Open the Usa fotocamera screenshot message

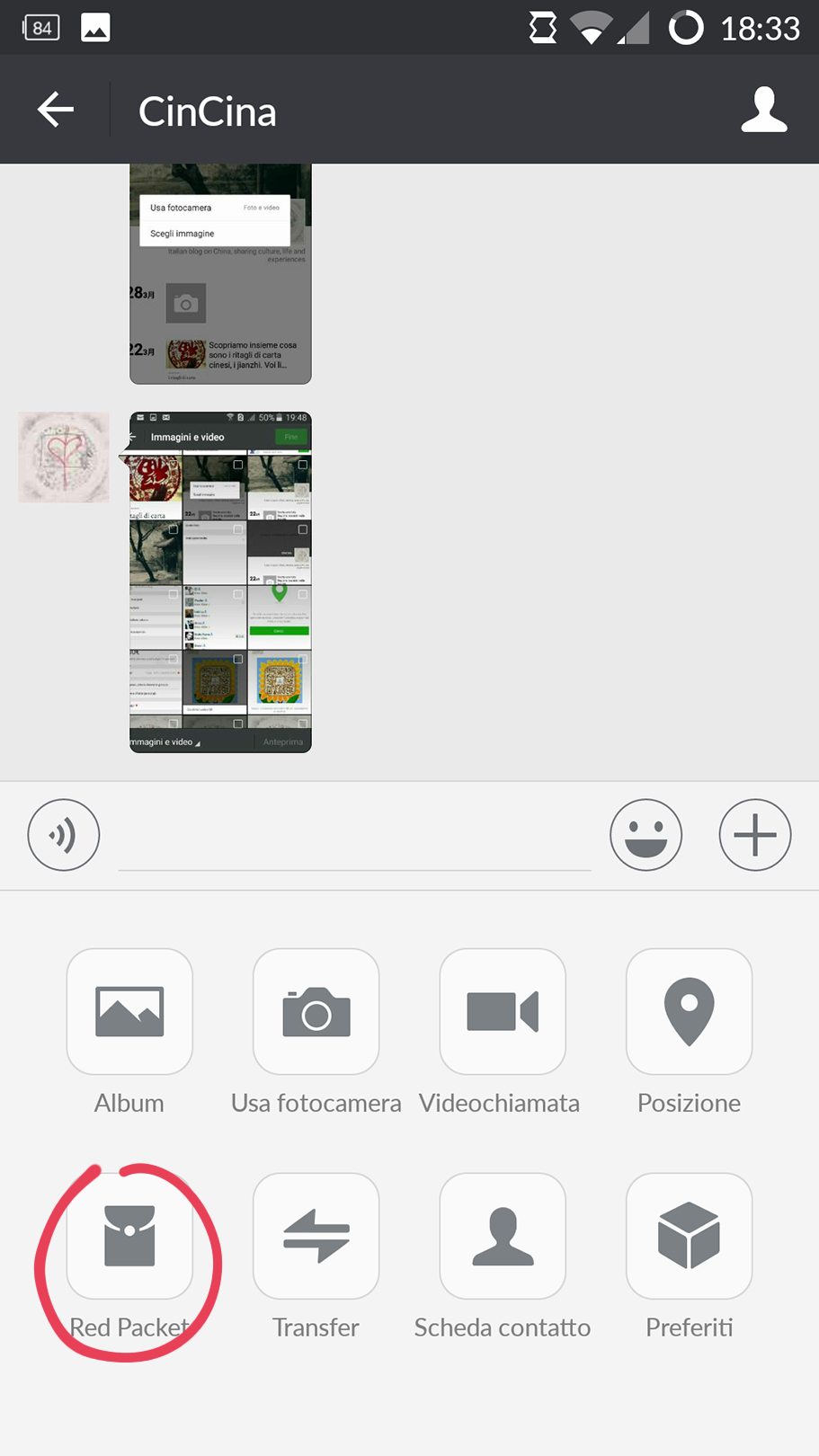[220, 274]
